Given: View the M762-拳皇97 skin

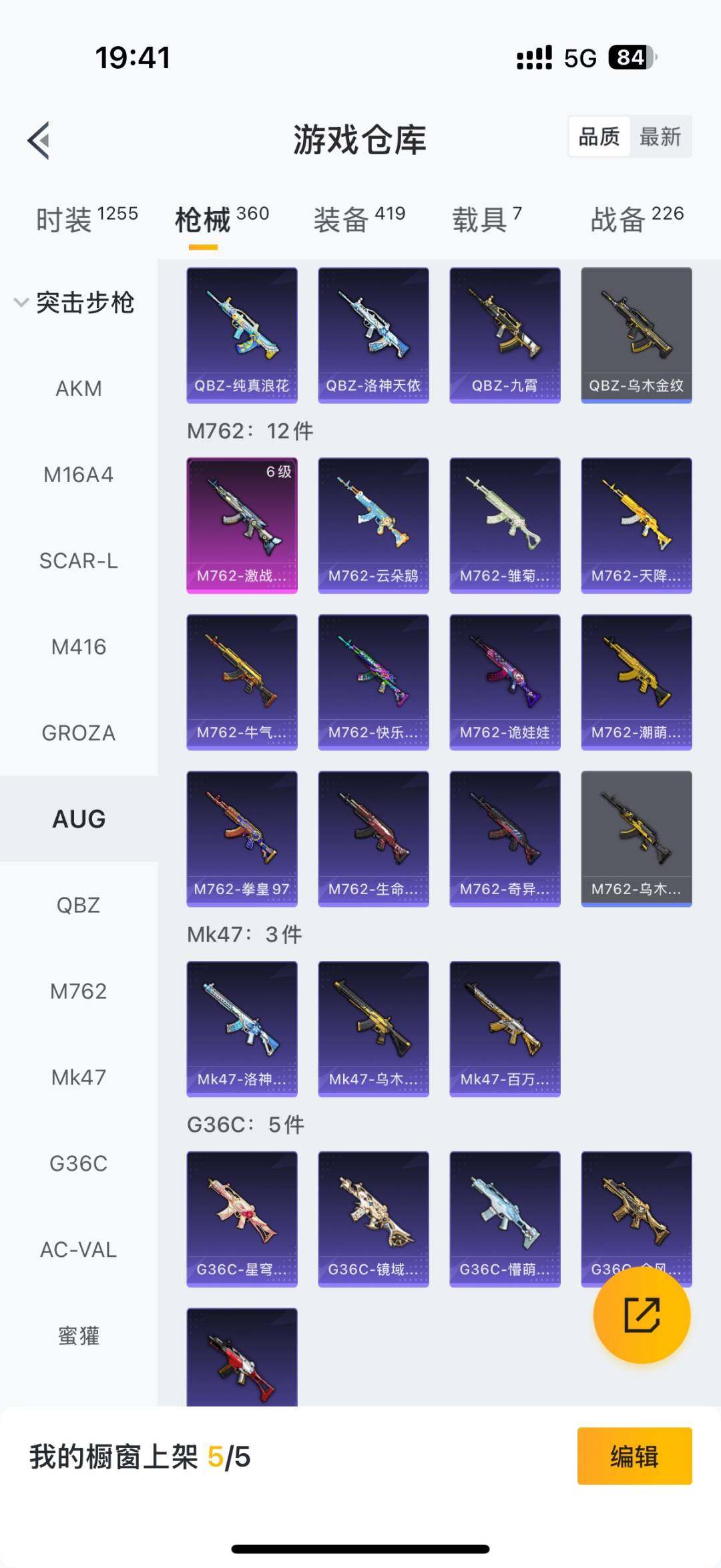Looking at the screenshot, I should [x=242, y=838].
